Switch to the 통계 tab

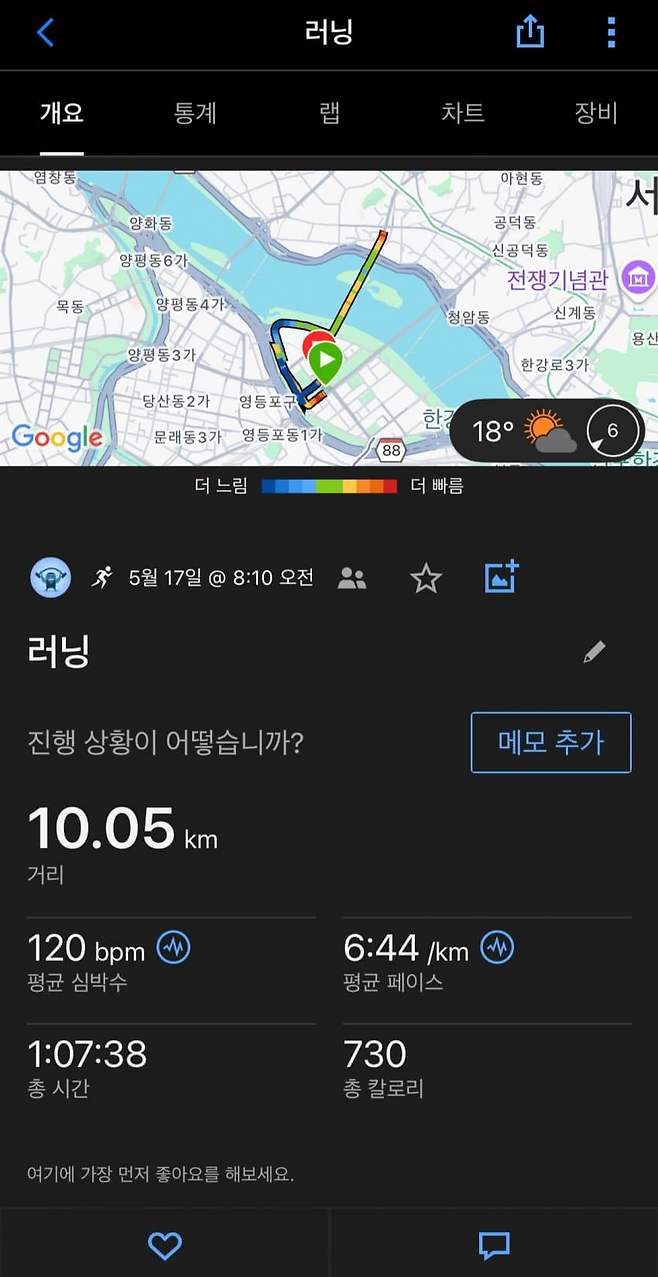(195, 113)
